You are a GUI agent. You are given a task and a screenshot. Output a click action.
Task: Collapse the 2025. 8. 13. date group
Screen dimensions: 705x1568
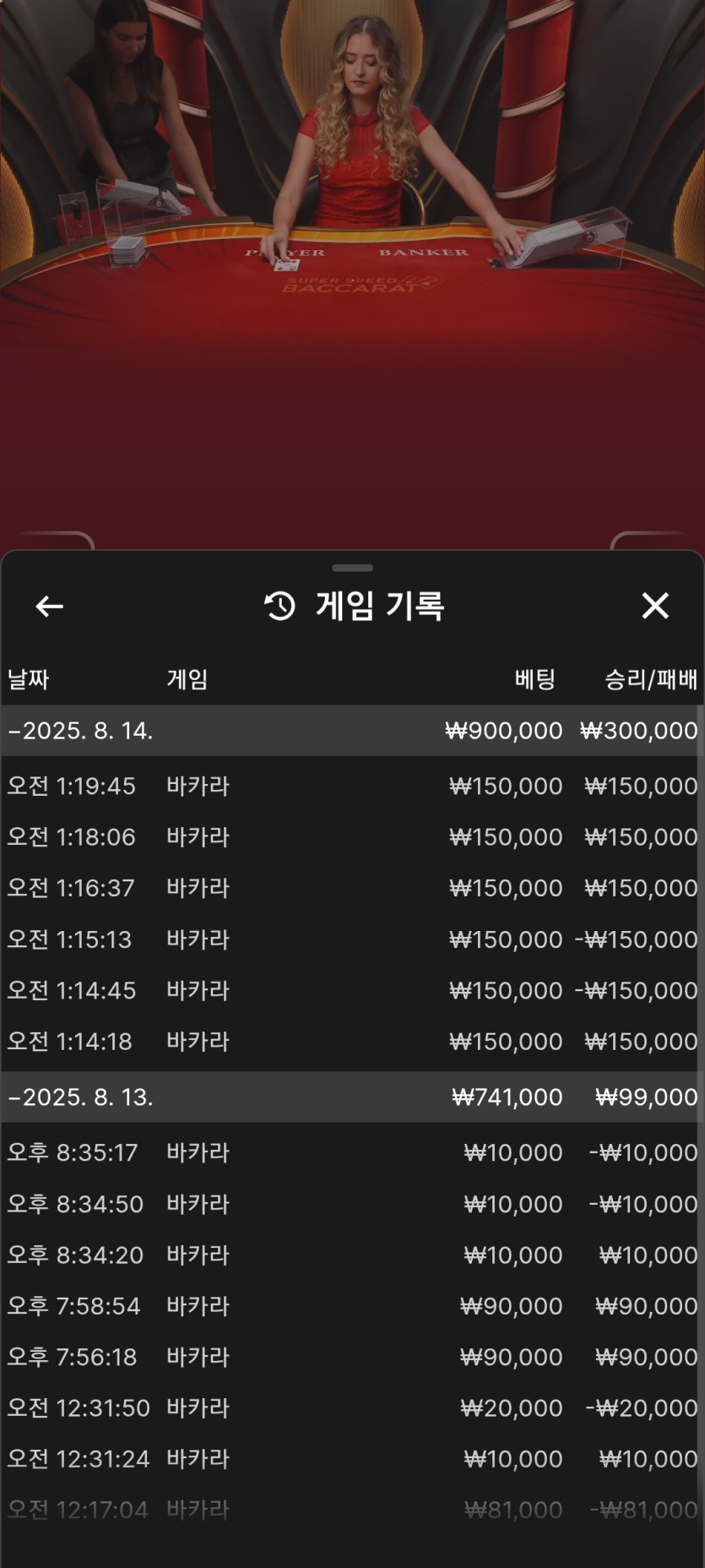(x=81, y=1097)
